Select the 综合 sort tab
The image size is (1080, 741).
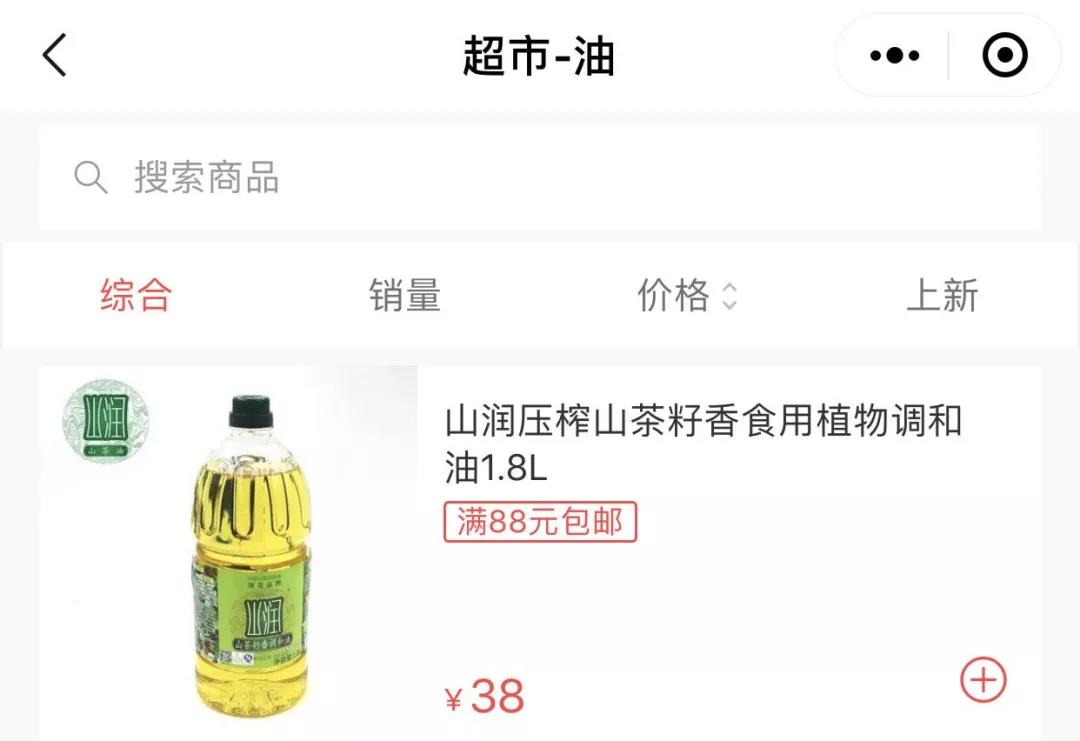tap(136, 296)
